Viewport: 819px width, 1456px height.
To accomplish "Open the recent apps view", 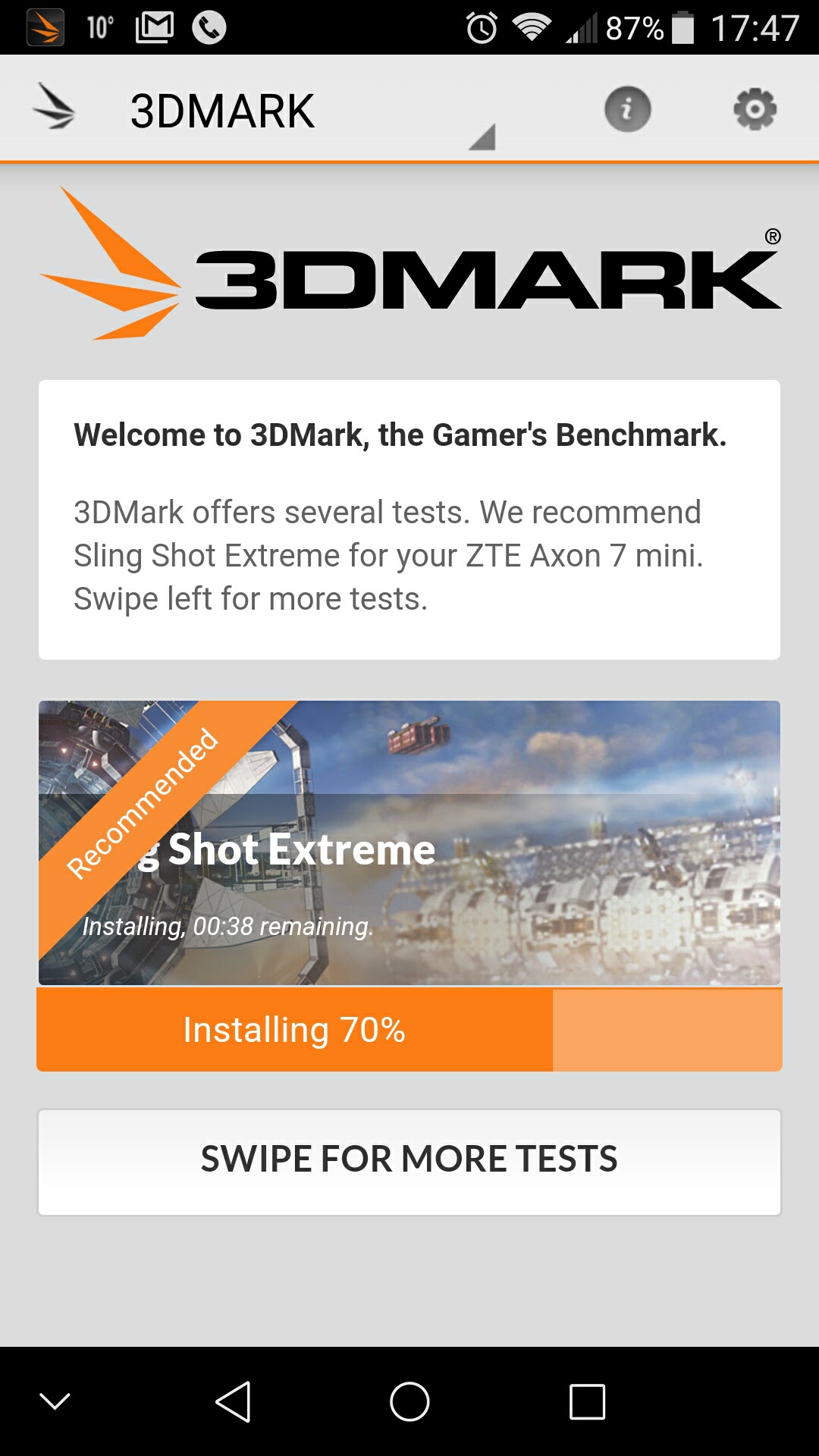I will (587, 1401).
